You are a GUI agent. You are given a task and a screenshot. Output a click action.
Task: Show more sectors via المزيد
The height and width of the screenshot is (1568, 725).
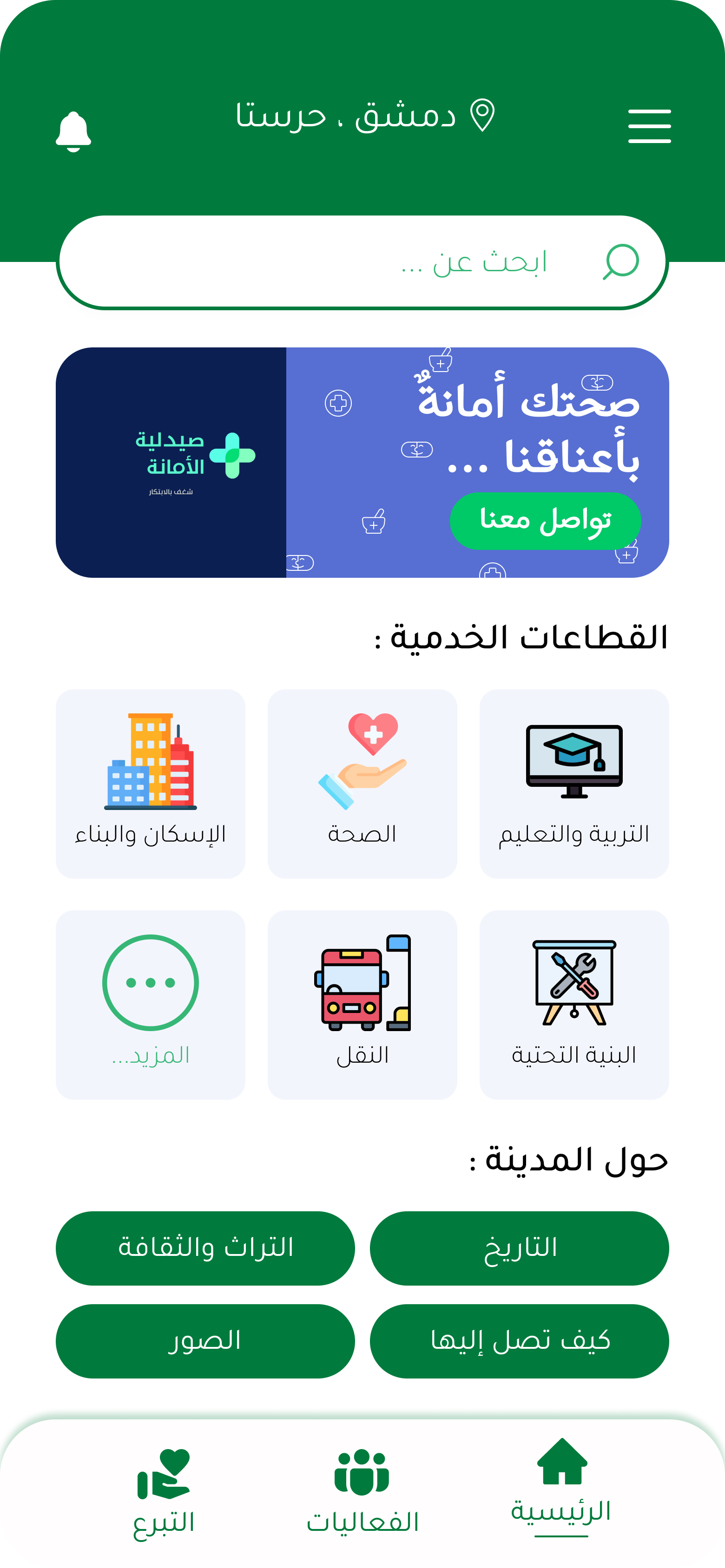[151, 1004]
